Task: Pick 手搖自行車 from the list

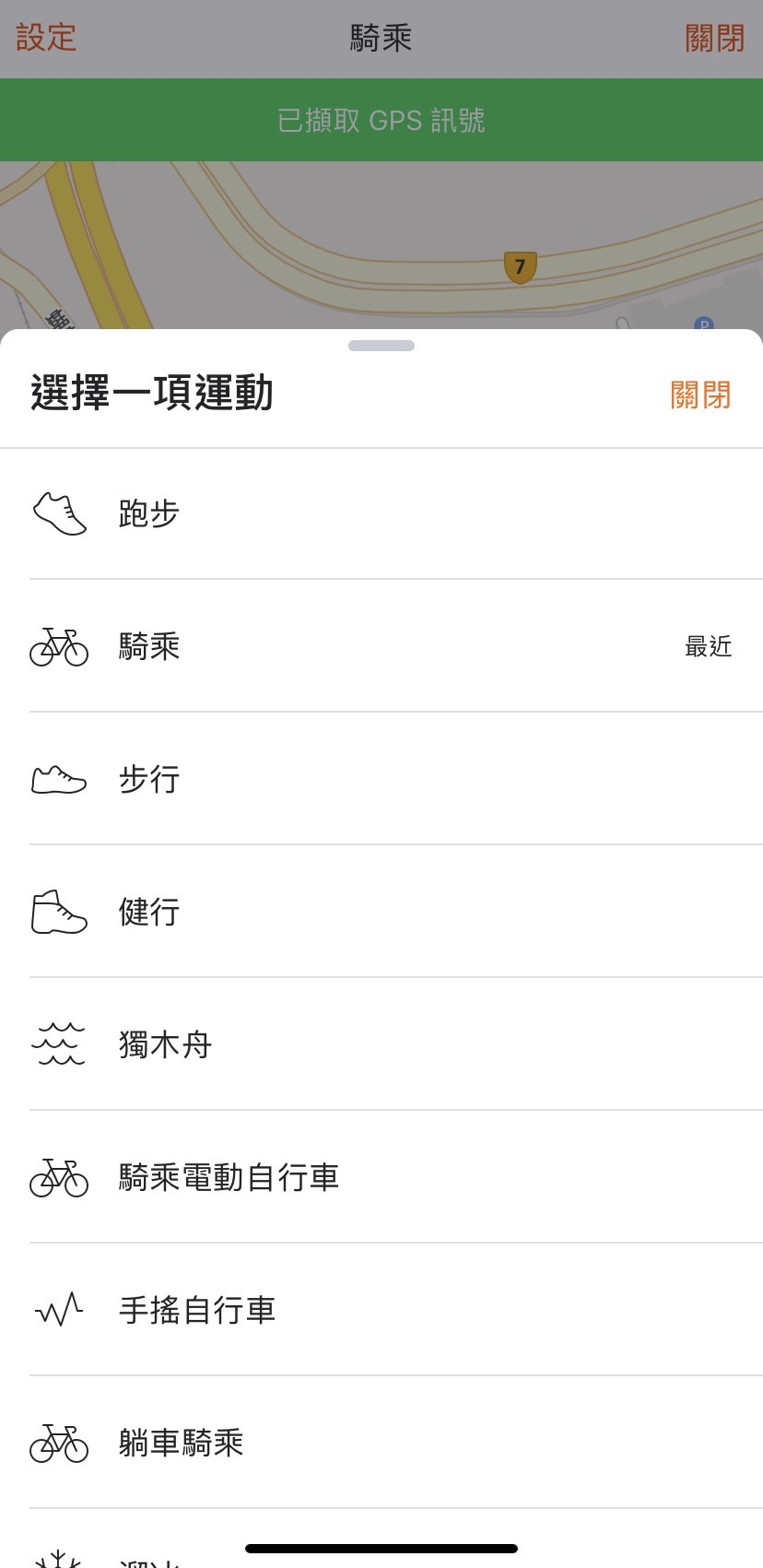Action: pos(197,1310)
